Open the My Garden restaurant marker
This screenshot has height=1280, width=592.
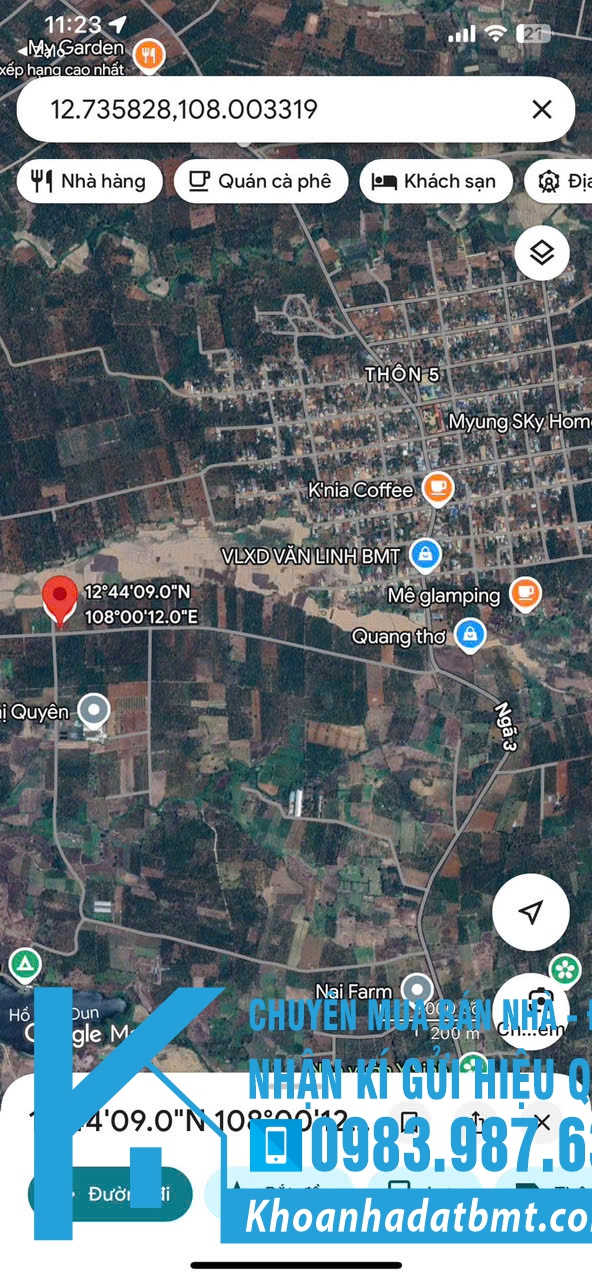[148, 55]
